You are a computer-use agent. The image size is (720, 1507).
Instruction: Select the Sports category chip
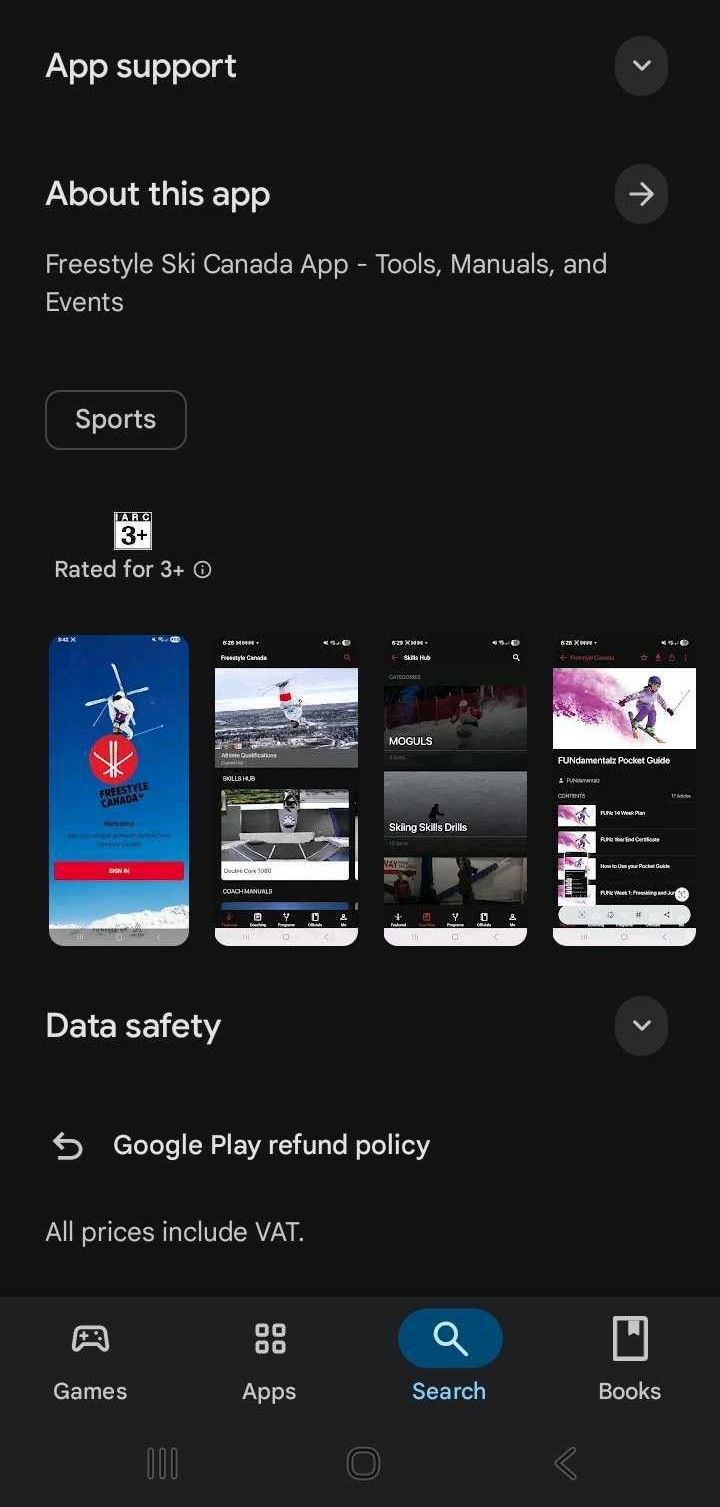coord(115,420)
